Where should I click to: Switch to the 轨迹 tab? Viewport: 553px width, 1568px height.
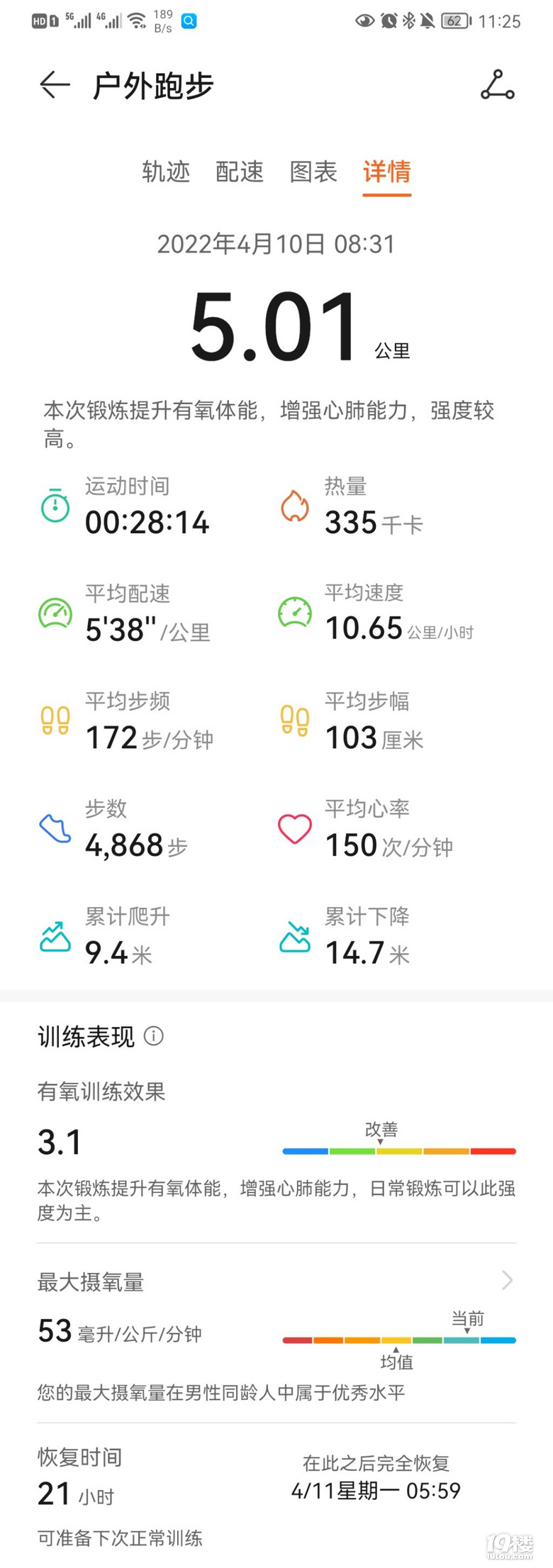coord(166,172)
